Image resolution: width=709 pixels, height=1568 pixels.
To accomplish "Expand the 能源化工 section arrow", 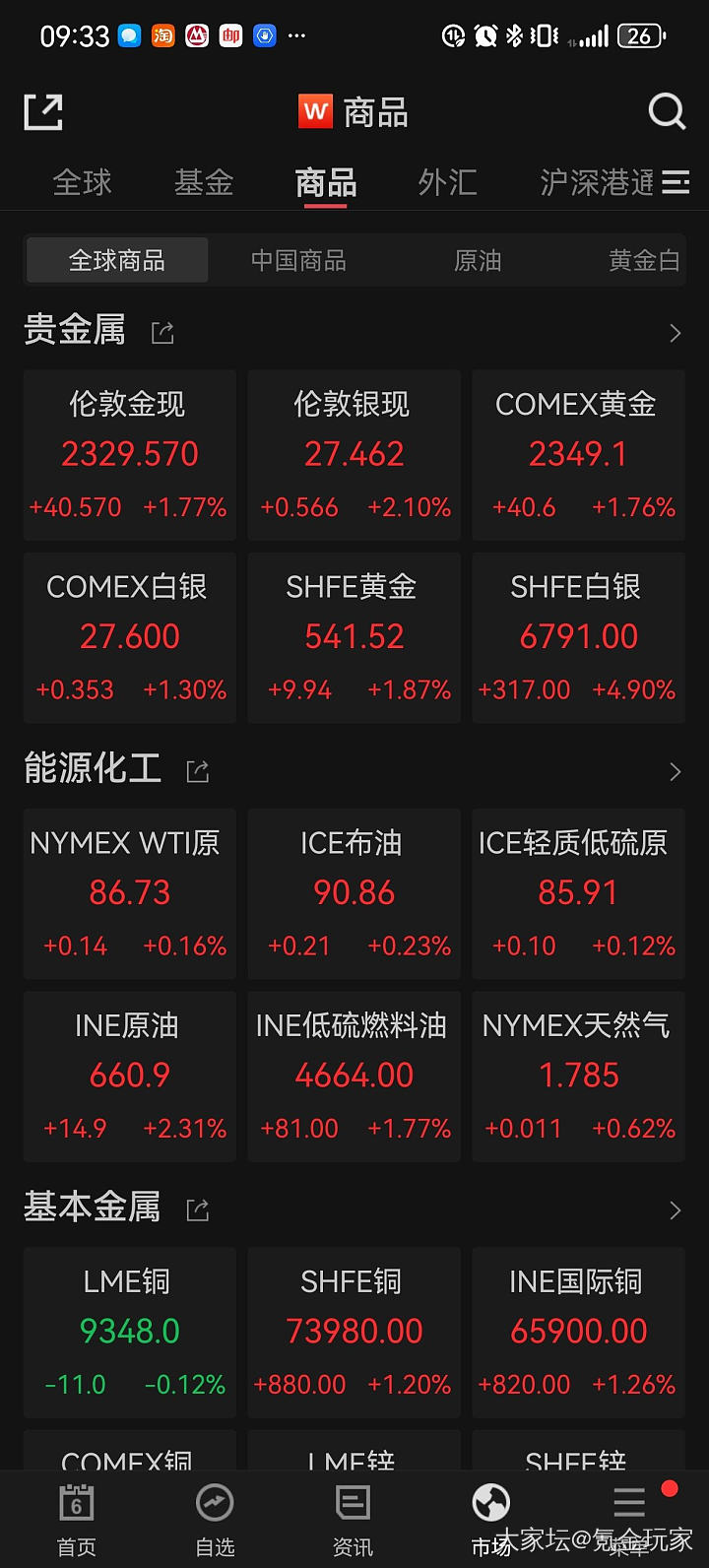I will (x=675, y=771).
